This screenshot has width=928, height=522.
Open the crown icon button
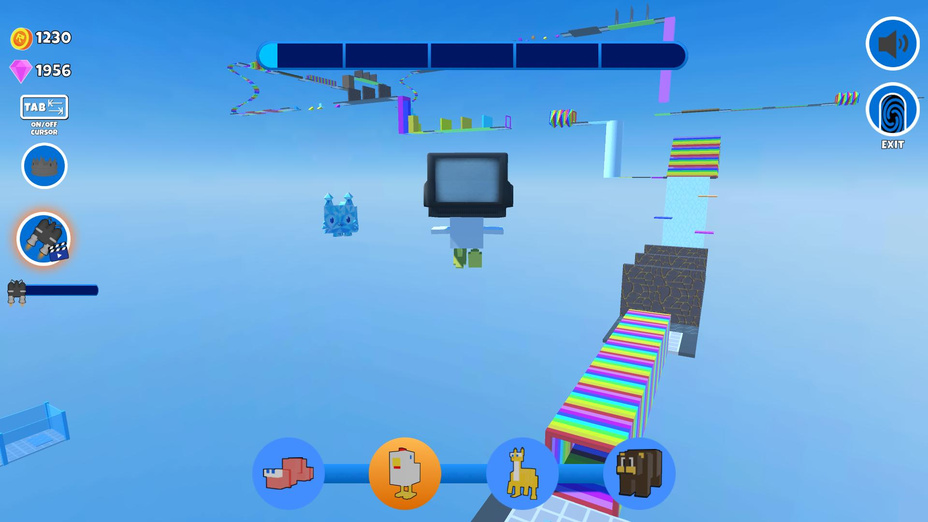pyautogui.click(x=44, y=167)
